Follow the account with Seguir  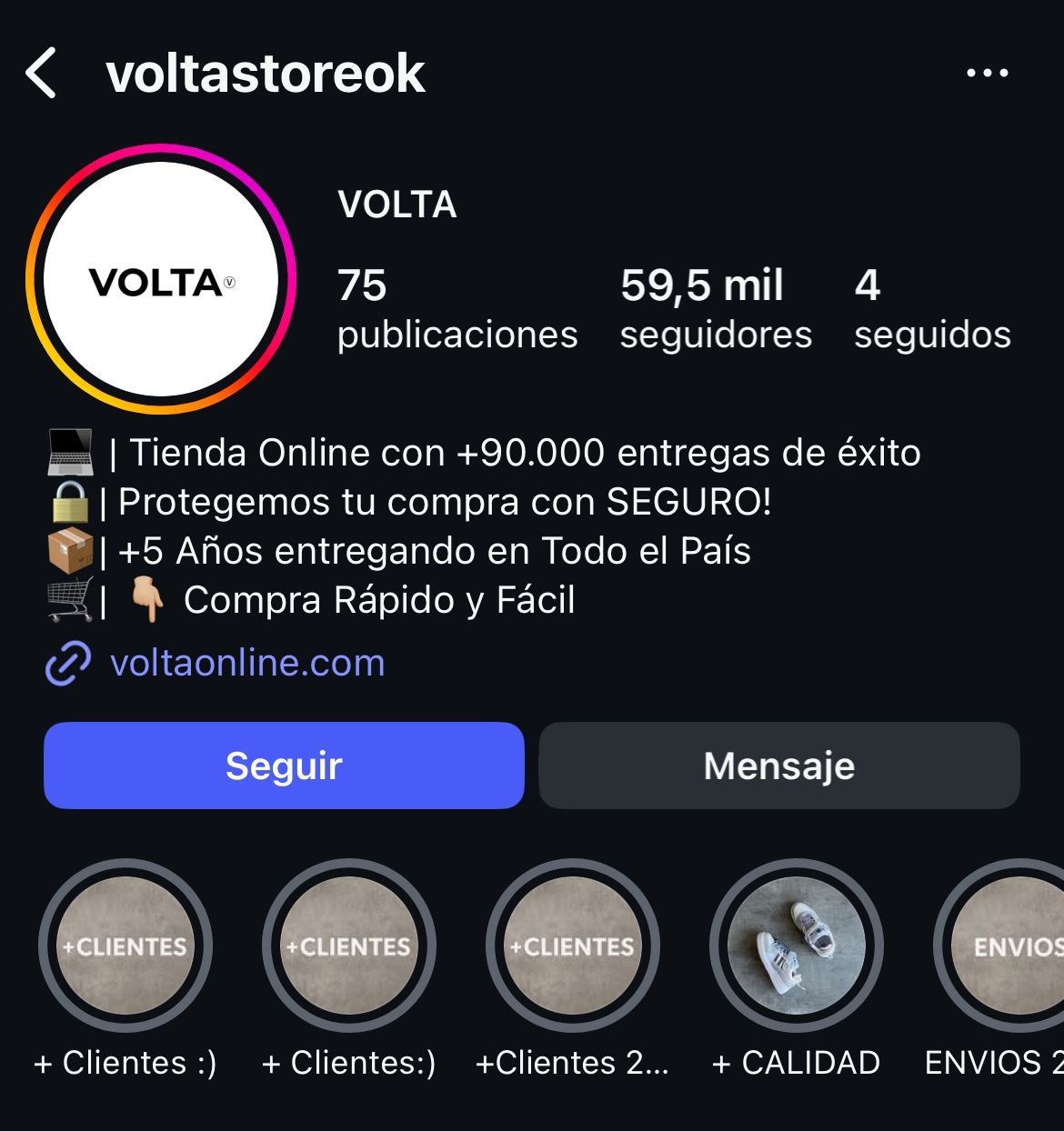(284, 766)
